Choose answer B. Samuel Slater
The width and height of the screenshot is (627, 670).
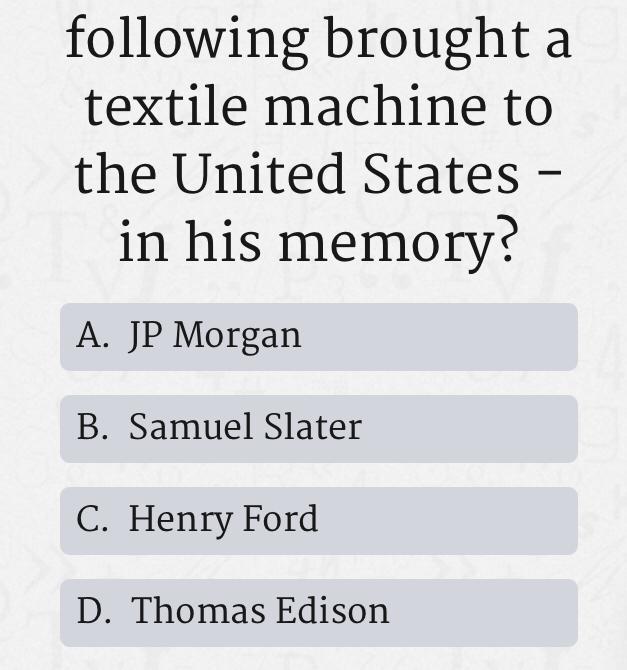click(x=318, y=429)
